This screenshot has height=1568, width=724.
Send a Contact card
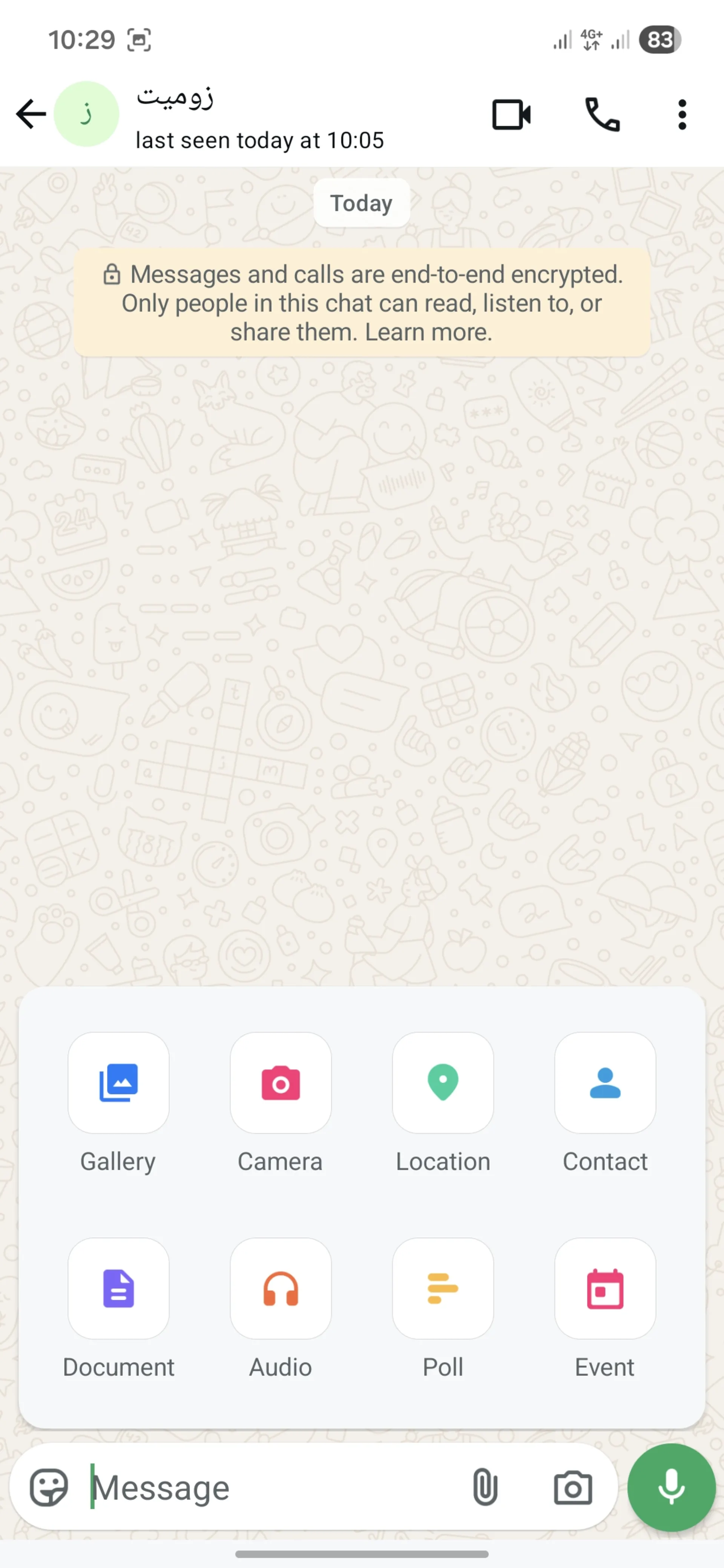click(604, 1083)
